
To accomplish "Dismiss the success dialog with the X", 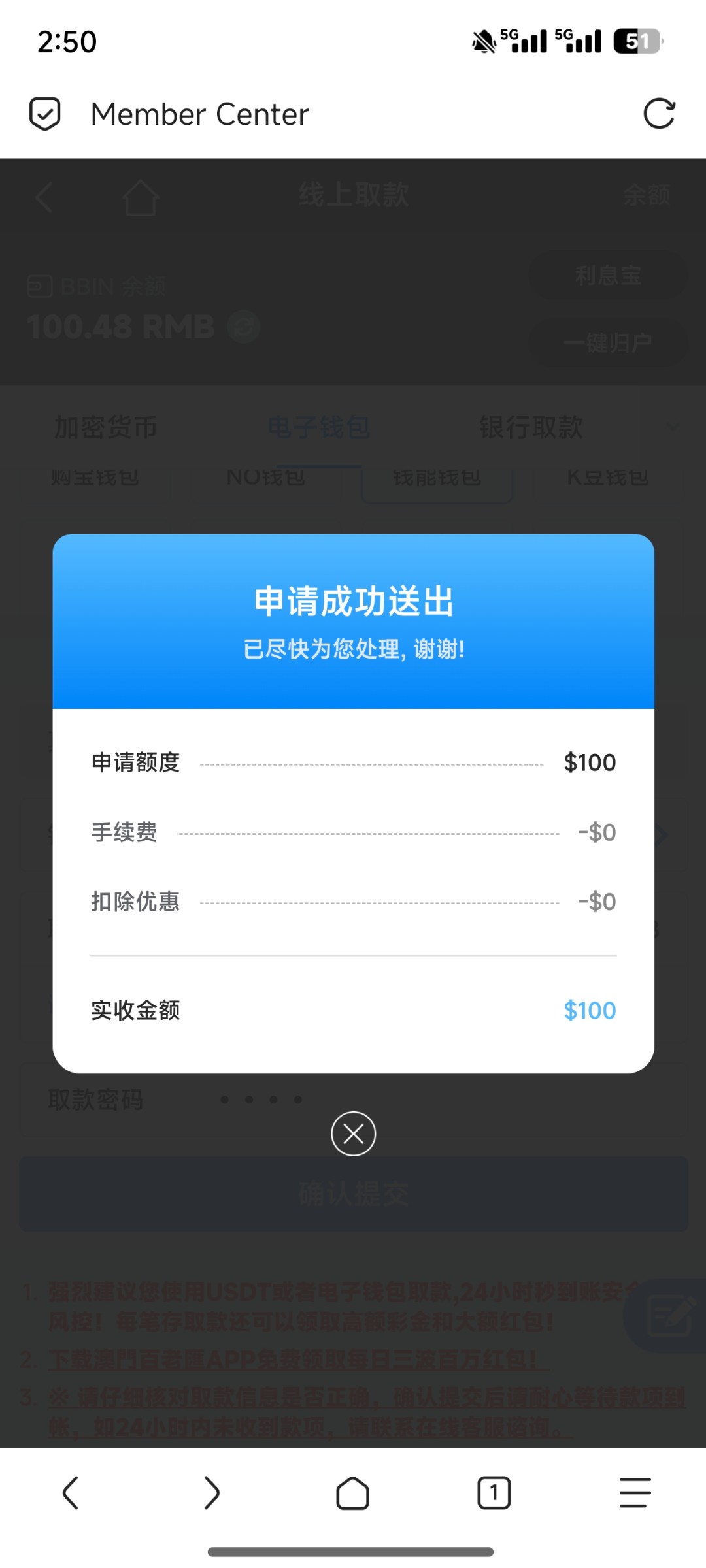I will coord(353,1134).
